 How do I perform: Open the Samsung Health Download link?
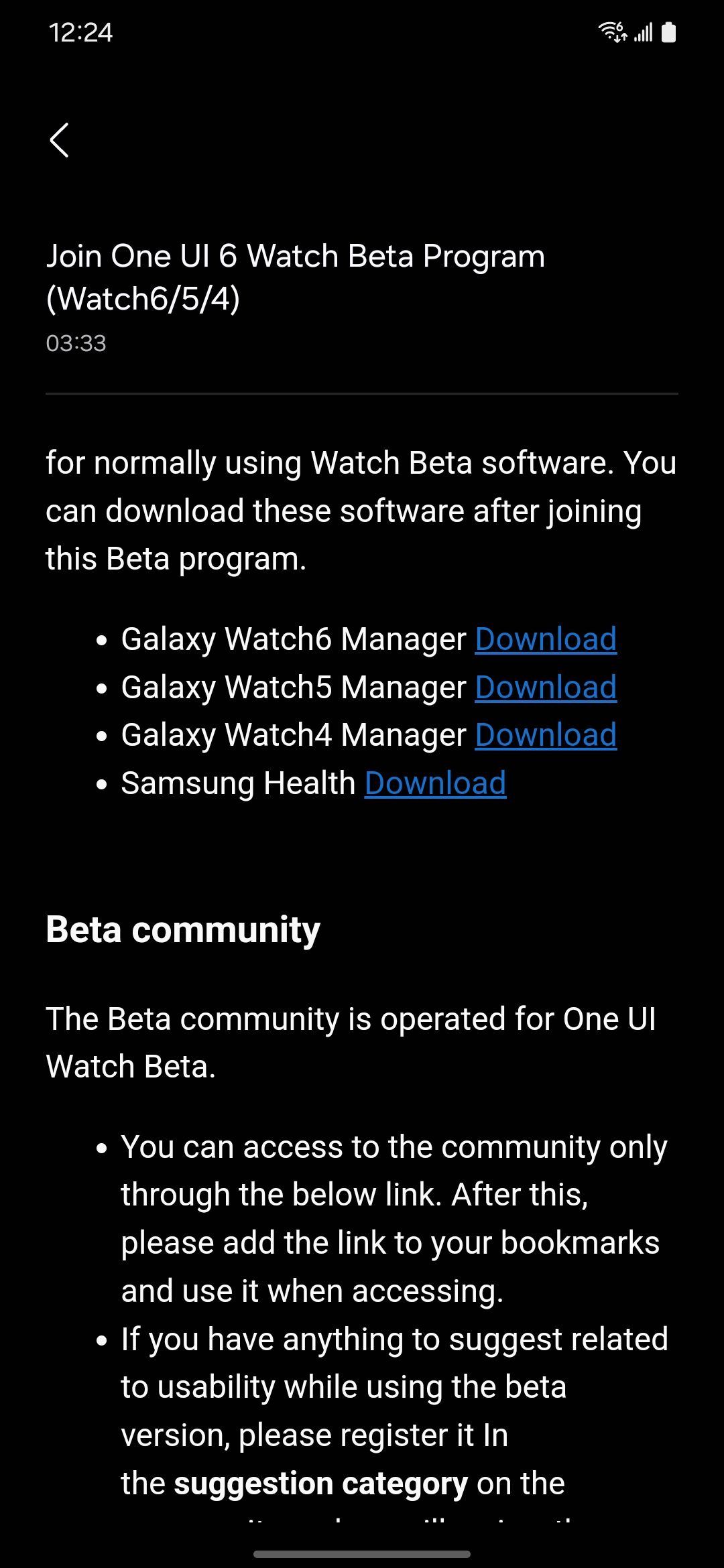(x=435, y=783)
